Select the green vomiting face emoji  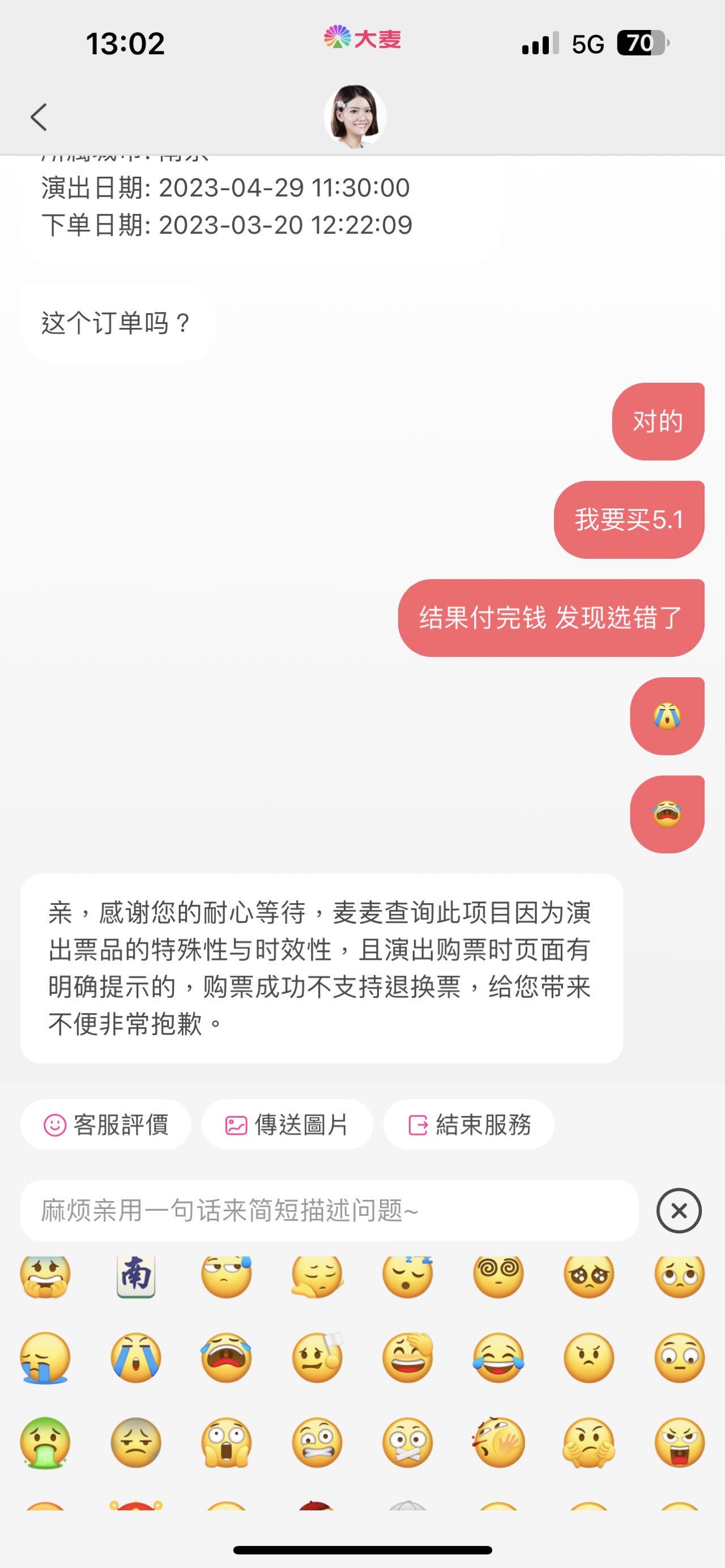[46, 1442]
